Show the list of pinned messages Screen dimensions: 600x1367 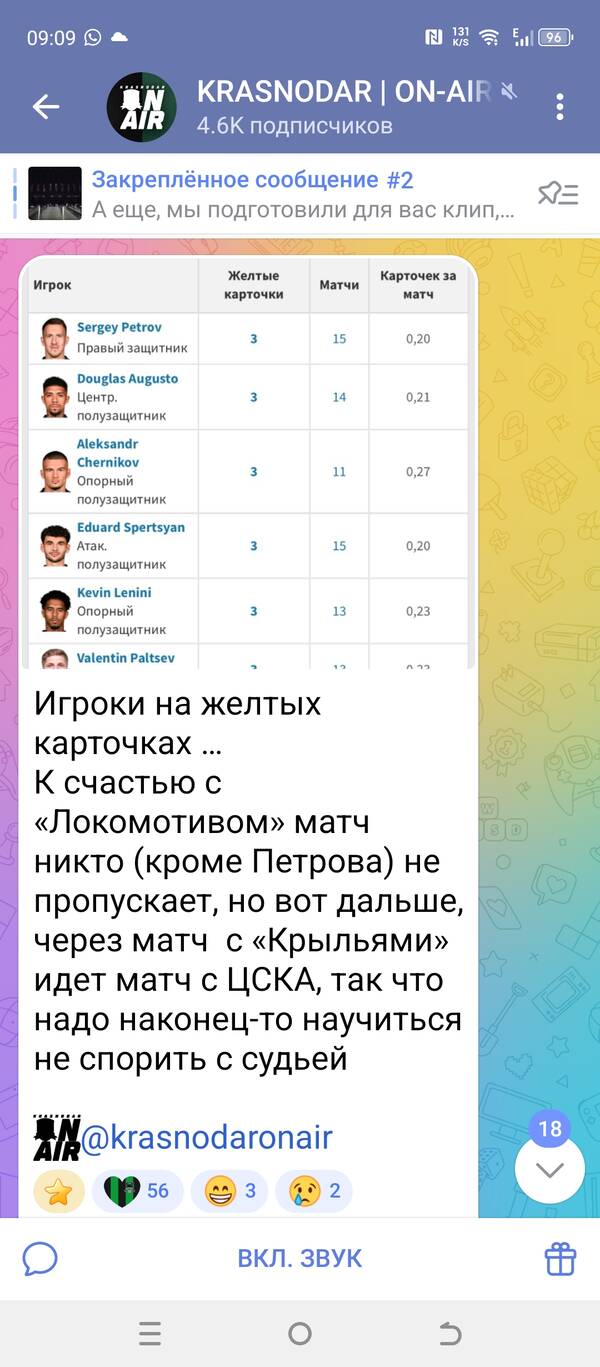coord(558,194)
